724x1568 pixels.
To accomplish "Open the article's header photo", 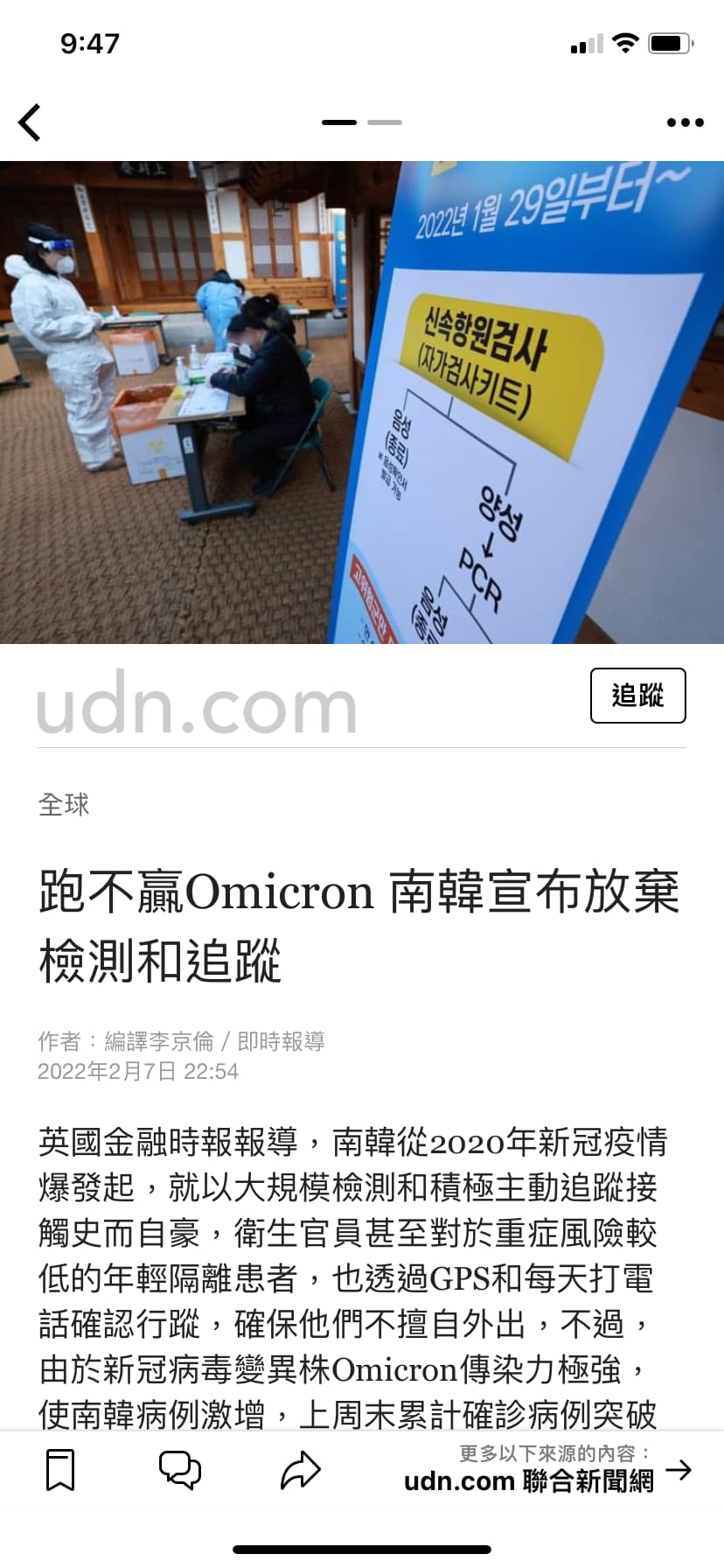I will coord(362,402).
